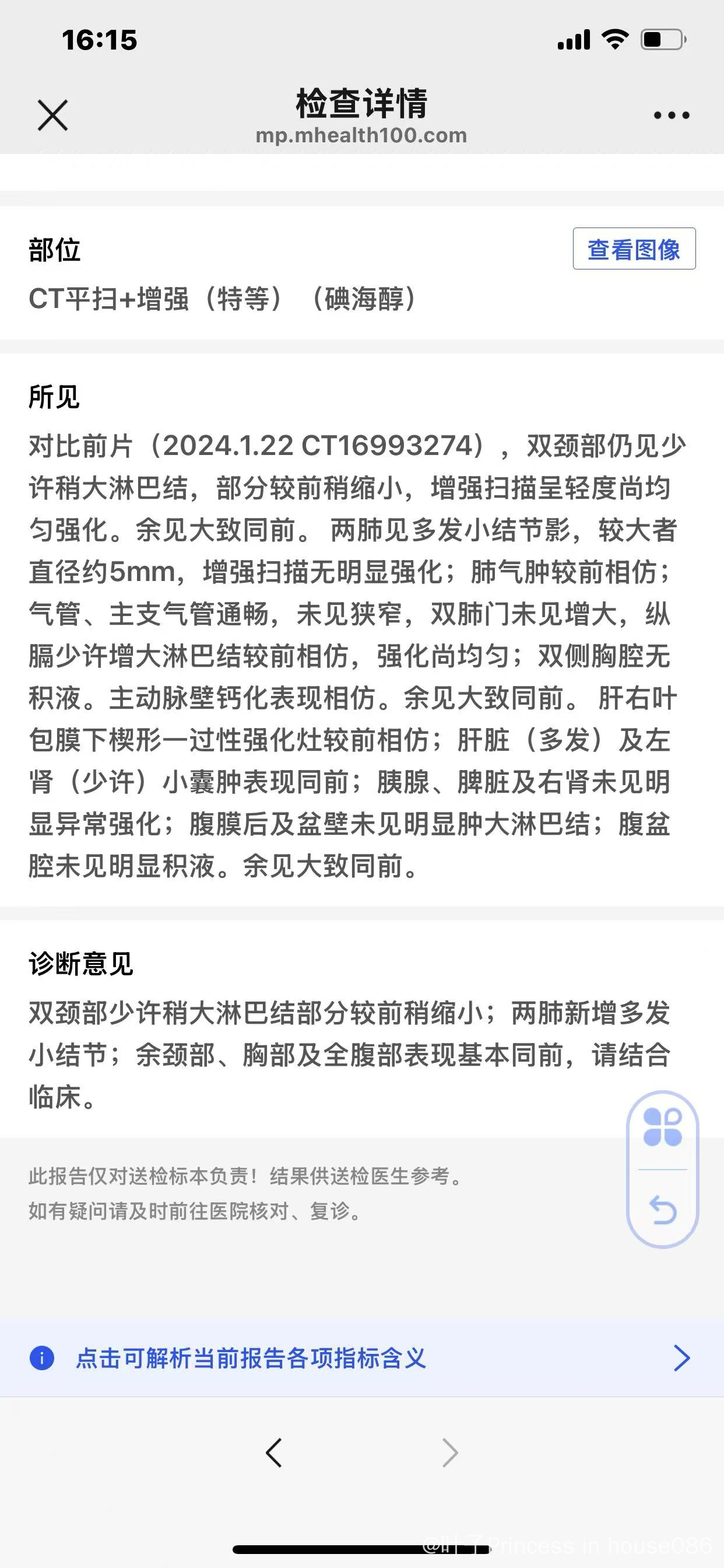Go back with the browser back arrow

[274, 1453]
